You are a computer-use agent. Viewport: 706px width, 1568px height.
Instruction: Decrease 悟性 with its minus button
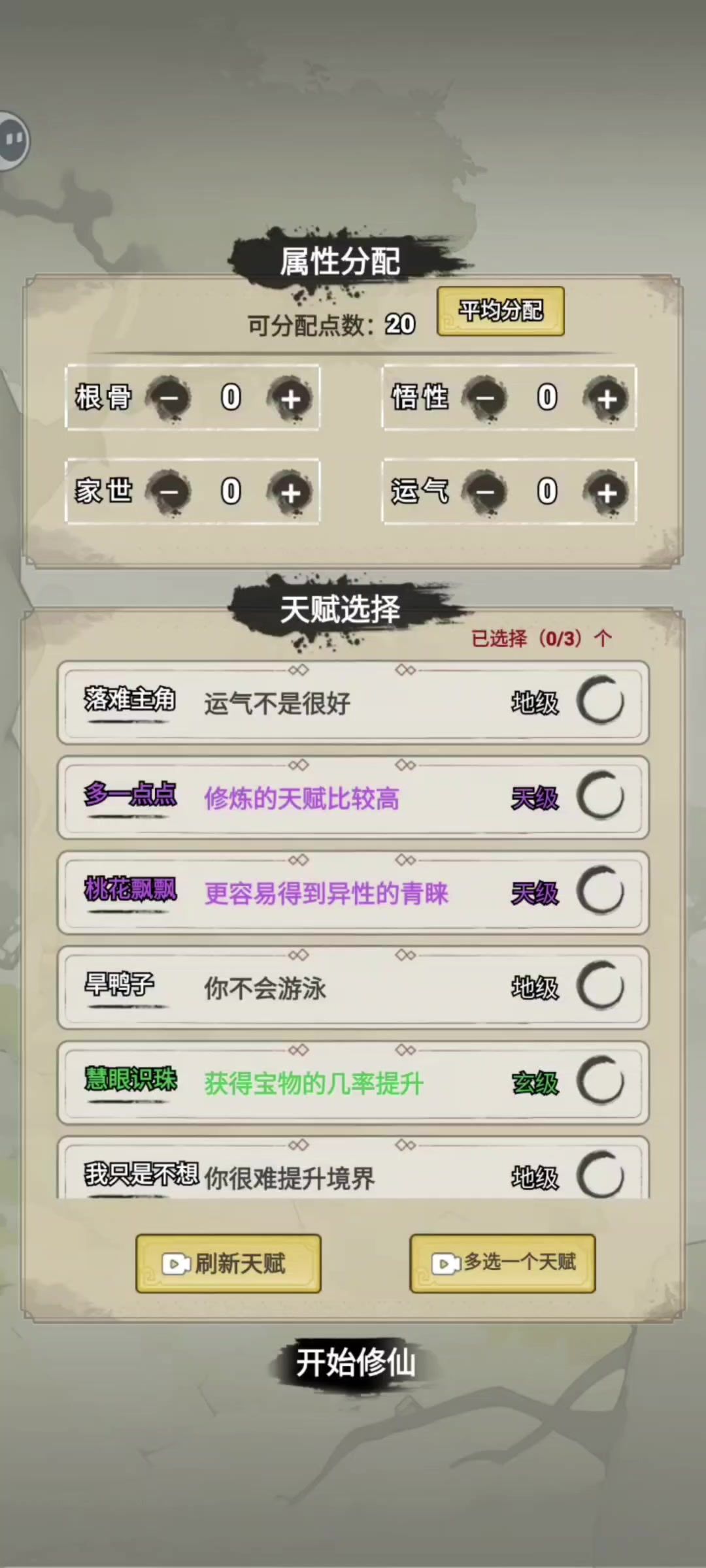[486, 398]
